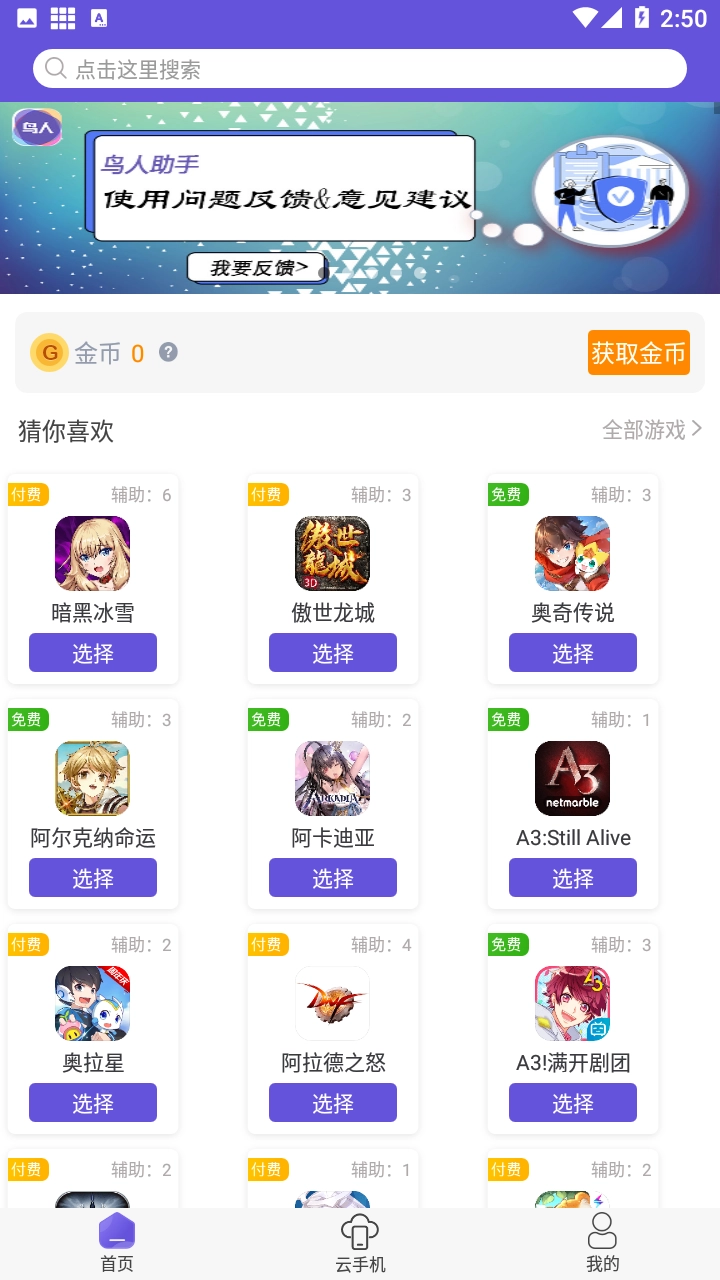720x1280 pixels.
Task: Choose 奥奇传说 via its 选择 button
Action: click(573, 653)
